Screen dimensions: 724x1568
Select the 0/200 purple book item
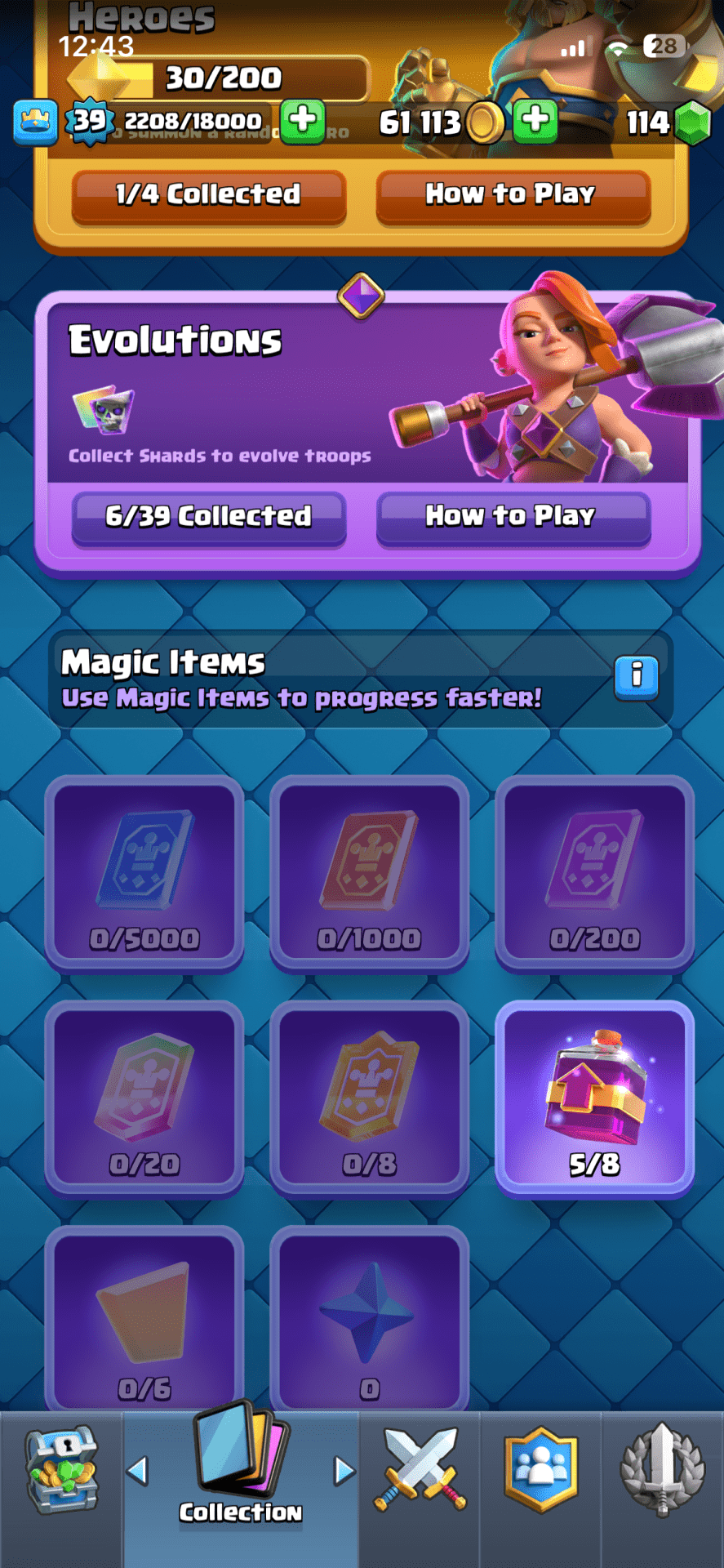coord(594,872)
